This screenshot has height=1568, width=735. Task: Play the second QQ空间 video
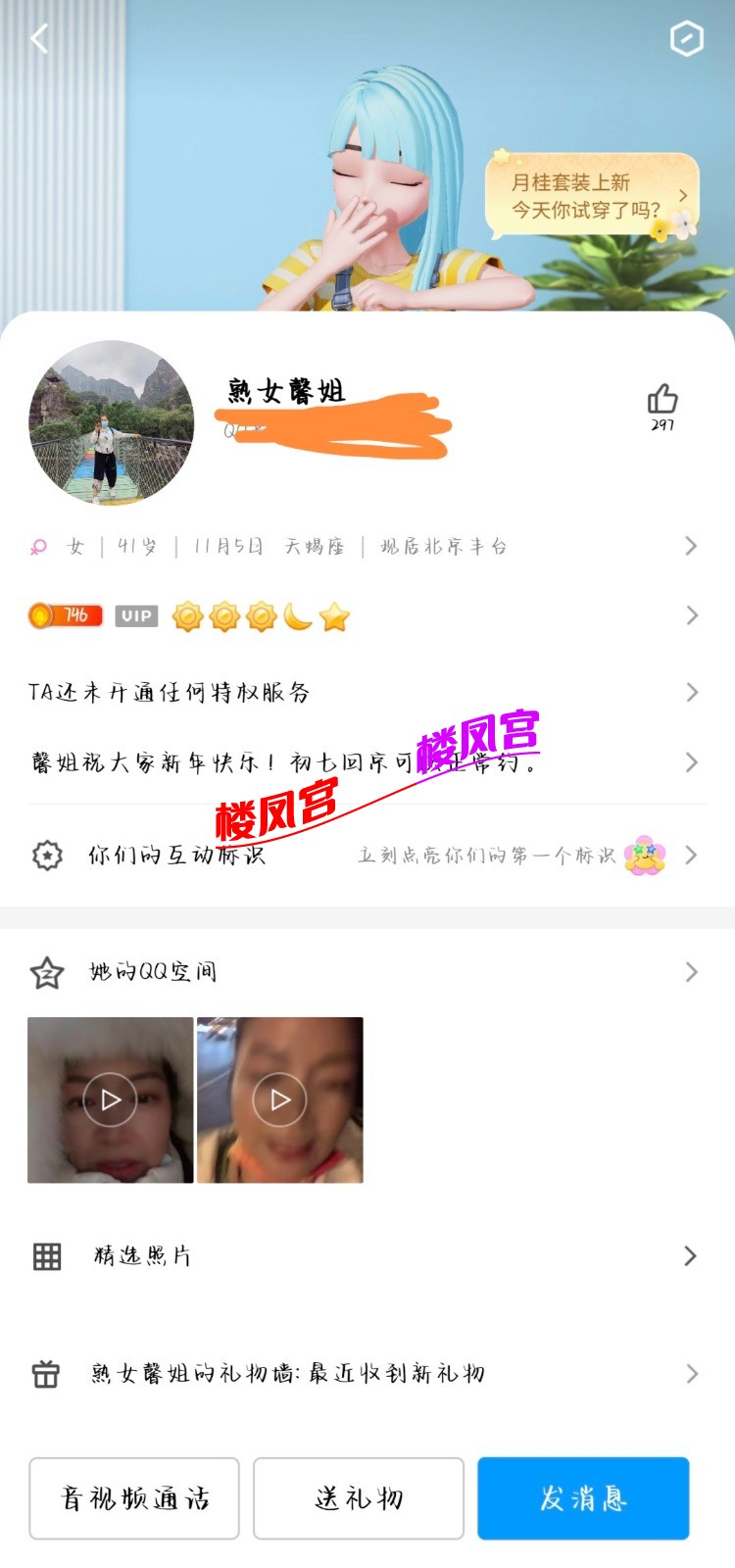point(280,1100)
